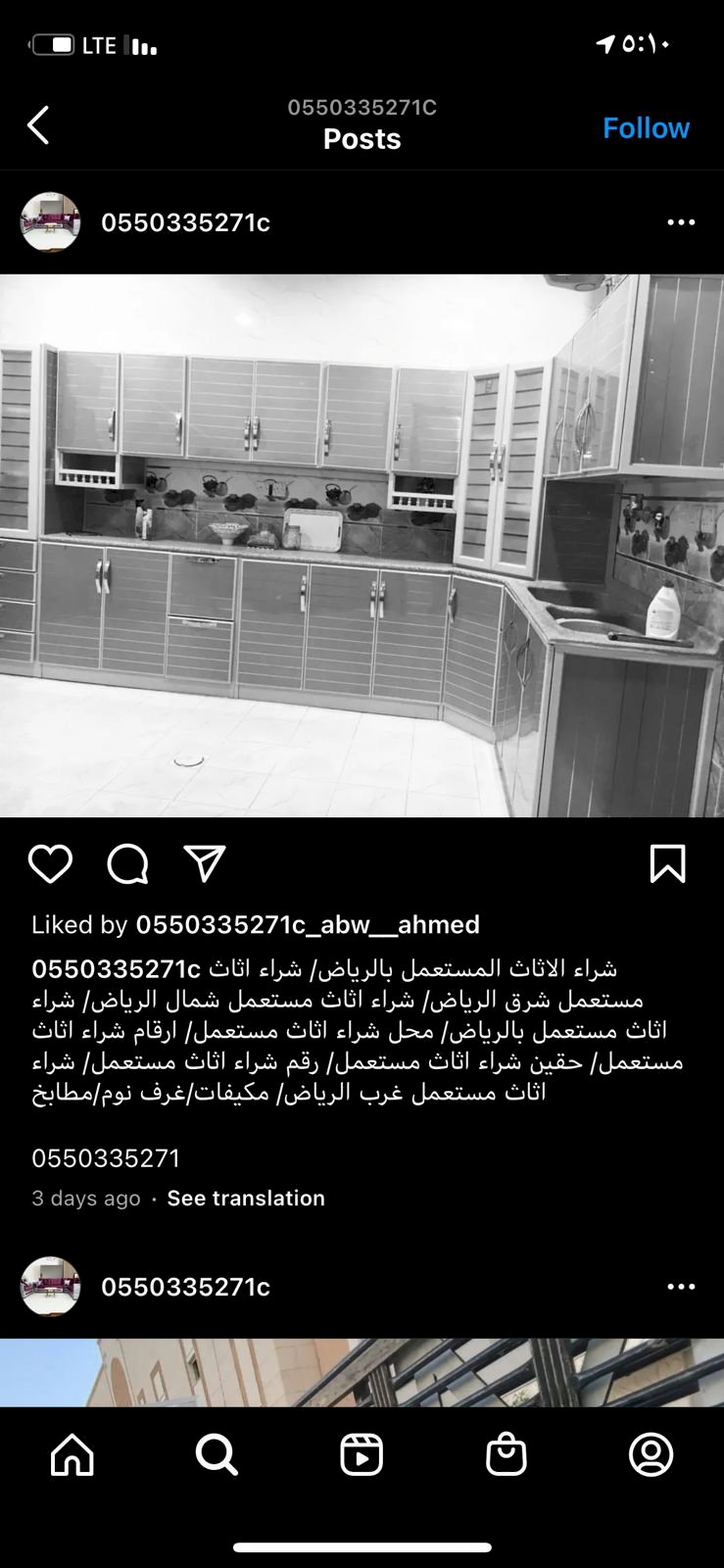Switch to the Profile tab
724x1568 pixels.
651,1455
